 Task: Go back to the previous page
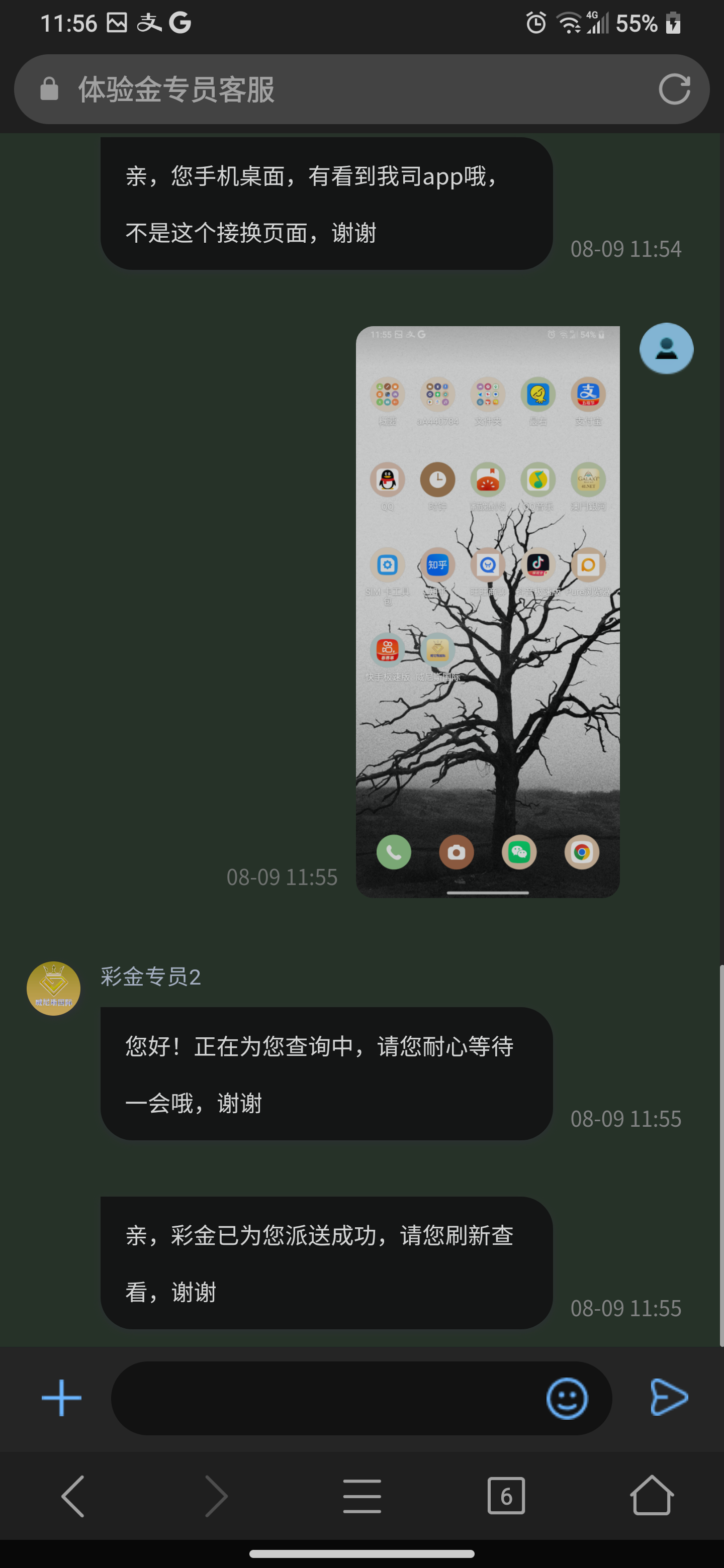click(x=73, y=1496)
